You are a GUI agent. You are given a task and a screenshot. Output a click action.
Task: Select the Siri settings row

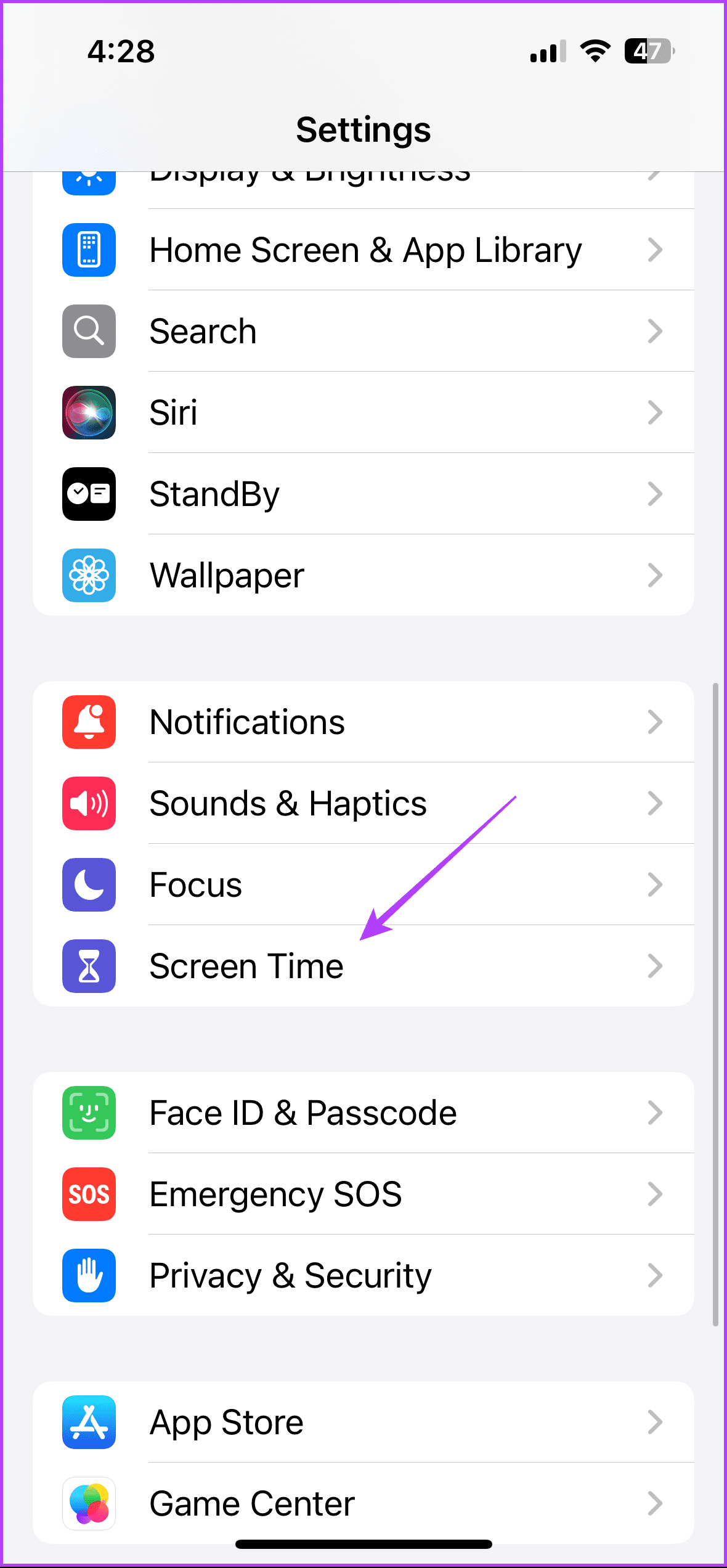[363, 413]
